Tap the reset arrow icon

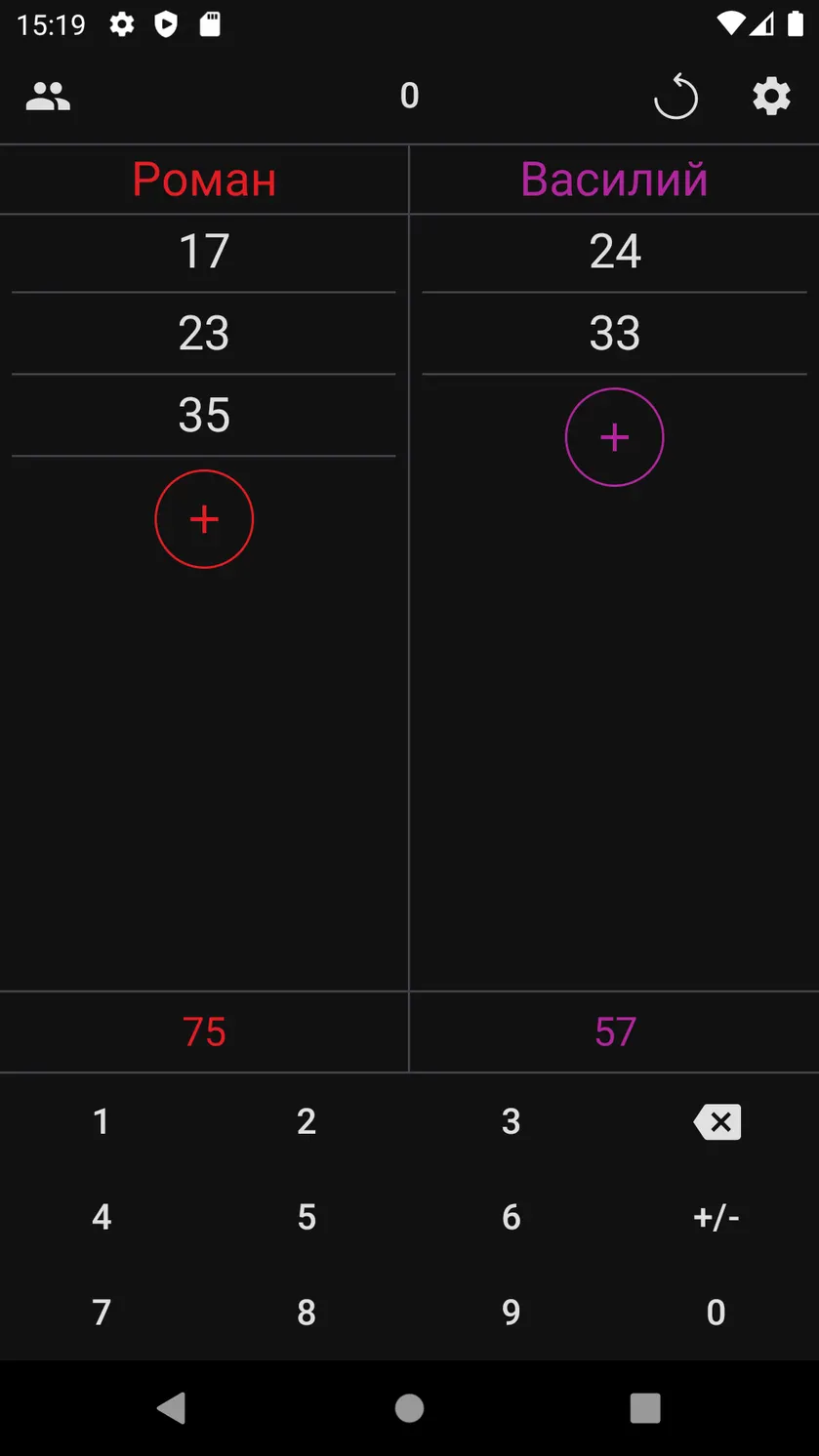point(676,97)
